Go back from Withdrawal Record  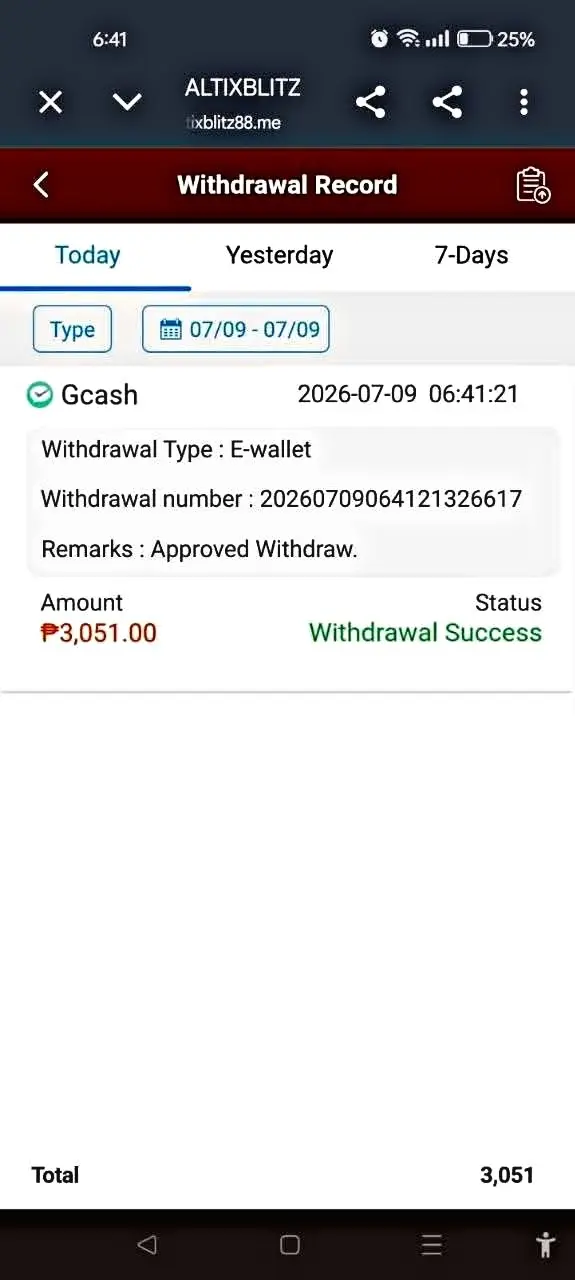[41, 185]
